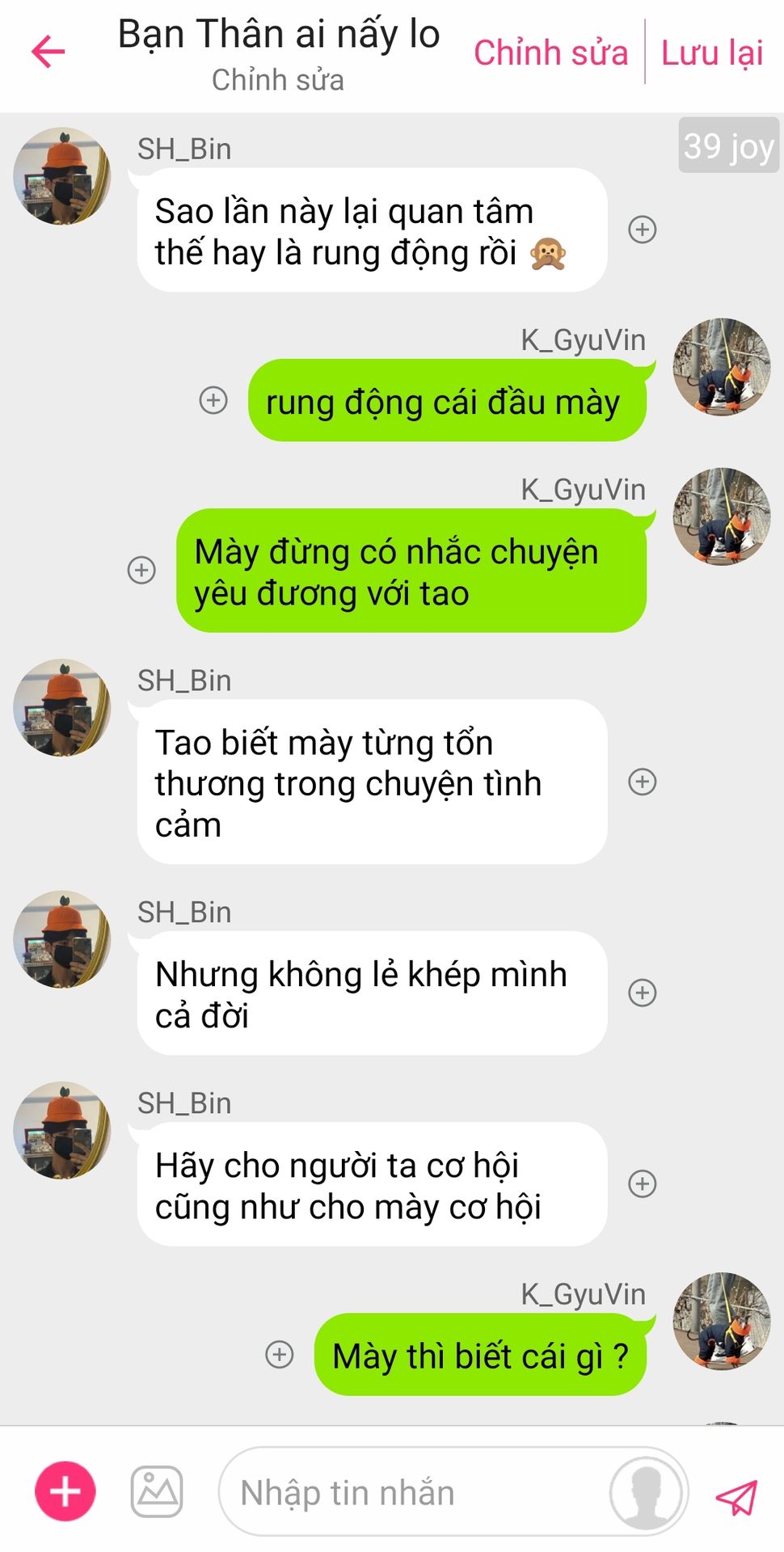This screenshot has width=784, height=1552.
Task: Open the pink plus add button
Action: [65, 1491]
